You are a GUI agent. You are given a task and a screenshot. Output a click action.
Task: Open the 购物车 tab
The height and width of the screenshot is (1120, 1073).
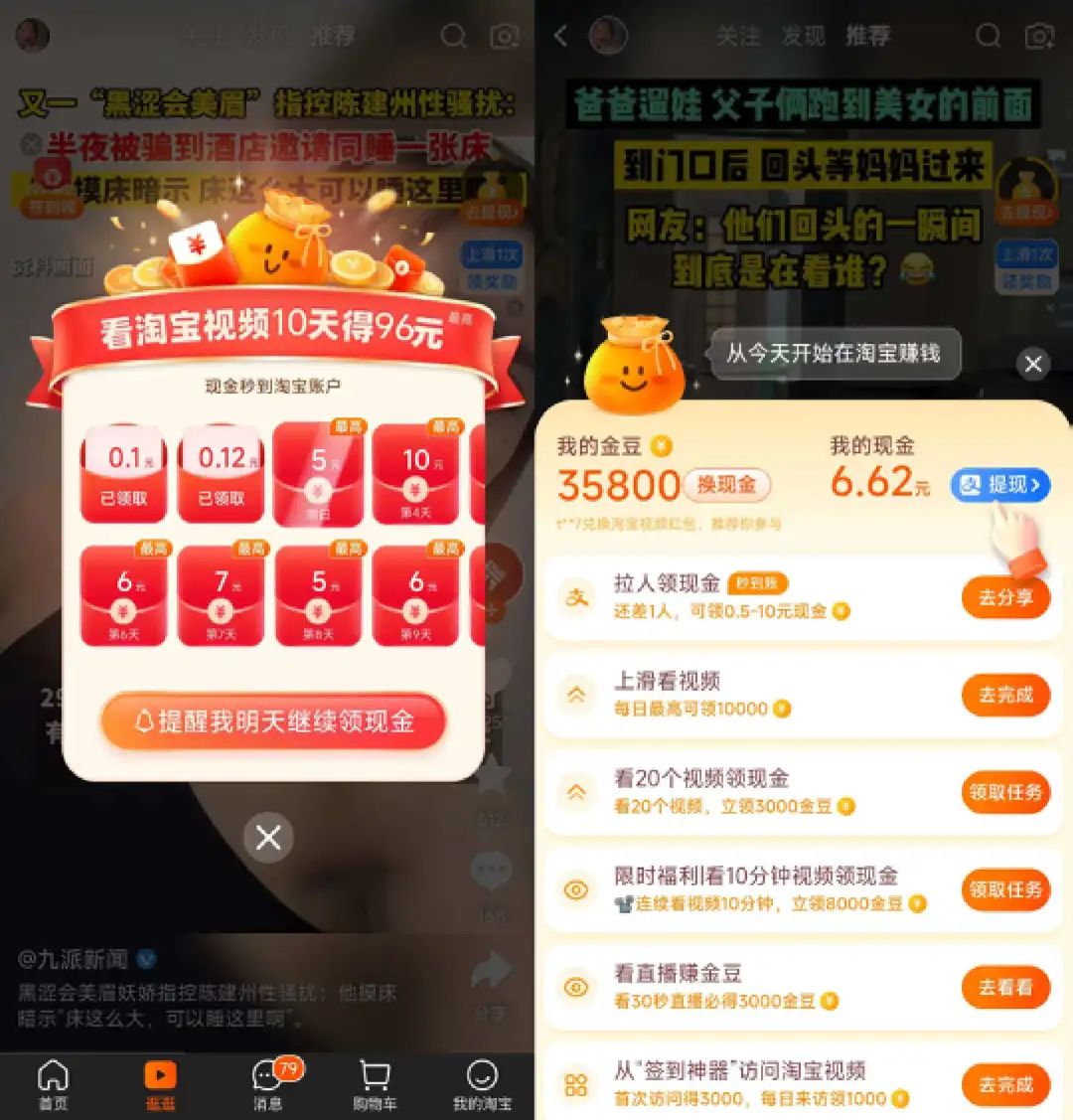(x=375, y=1084)
